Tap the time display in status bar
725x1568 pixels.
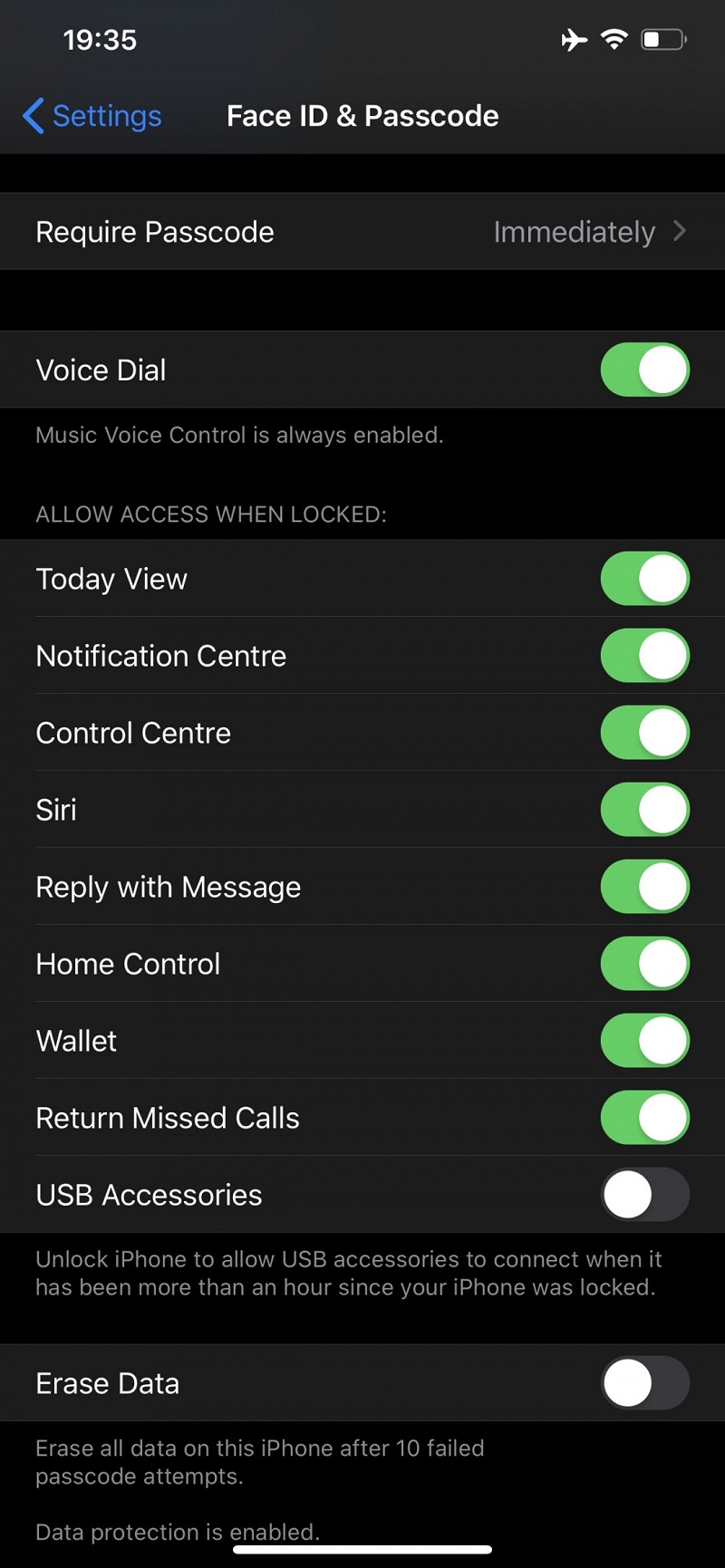pos(101,39)
